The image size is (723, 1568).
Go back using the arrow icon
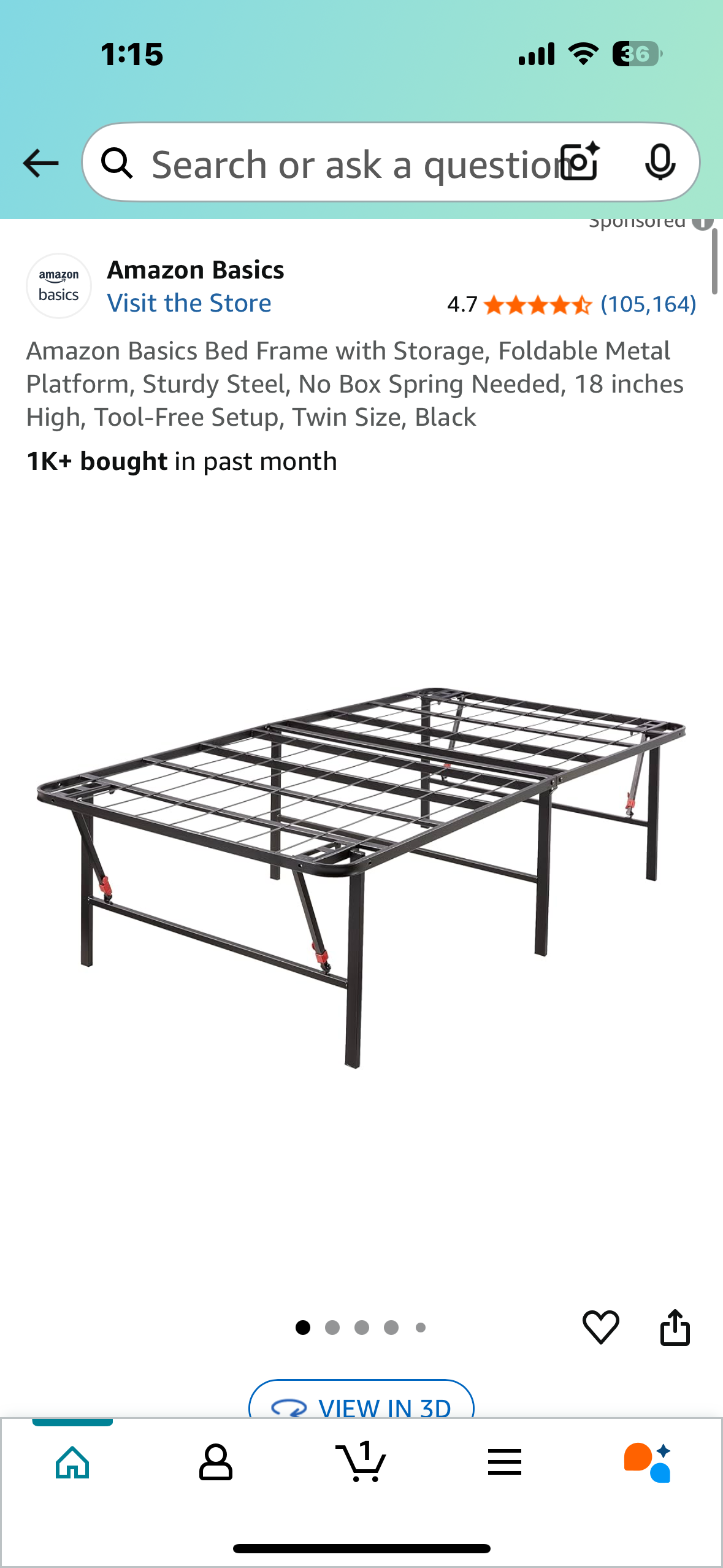point(40,163)
